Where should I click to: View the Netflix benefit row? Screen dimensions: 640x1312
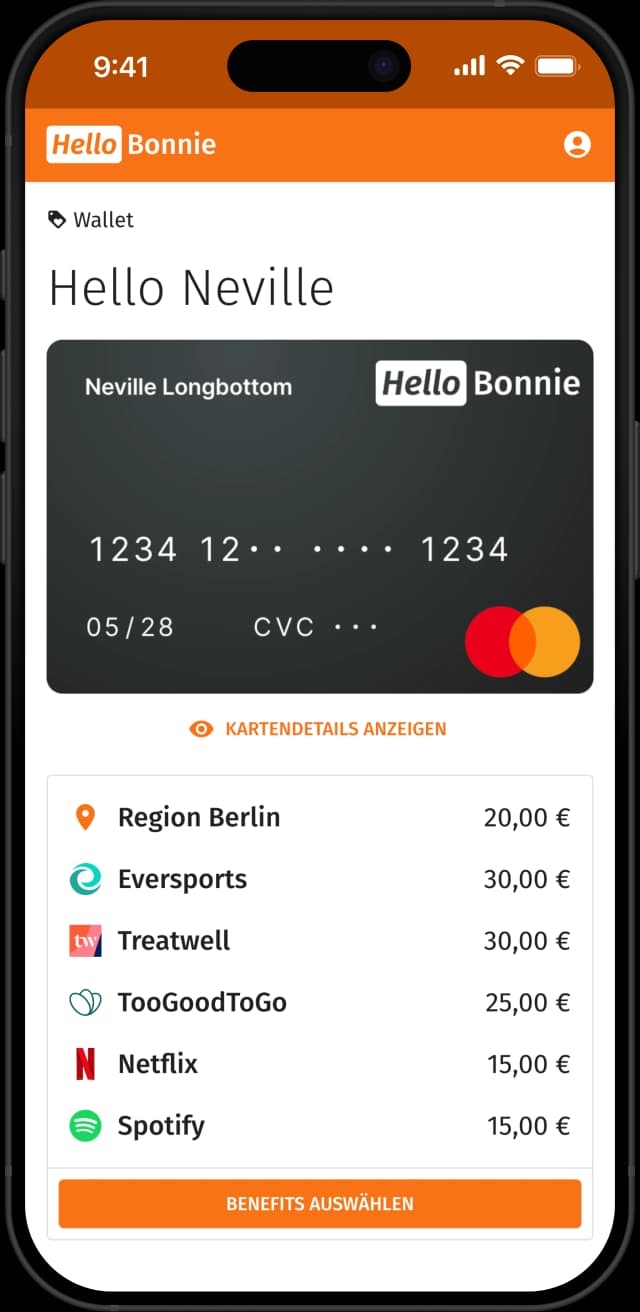coord(319,1064)
